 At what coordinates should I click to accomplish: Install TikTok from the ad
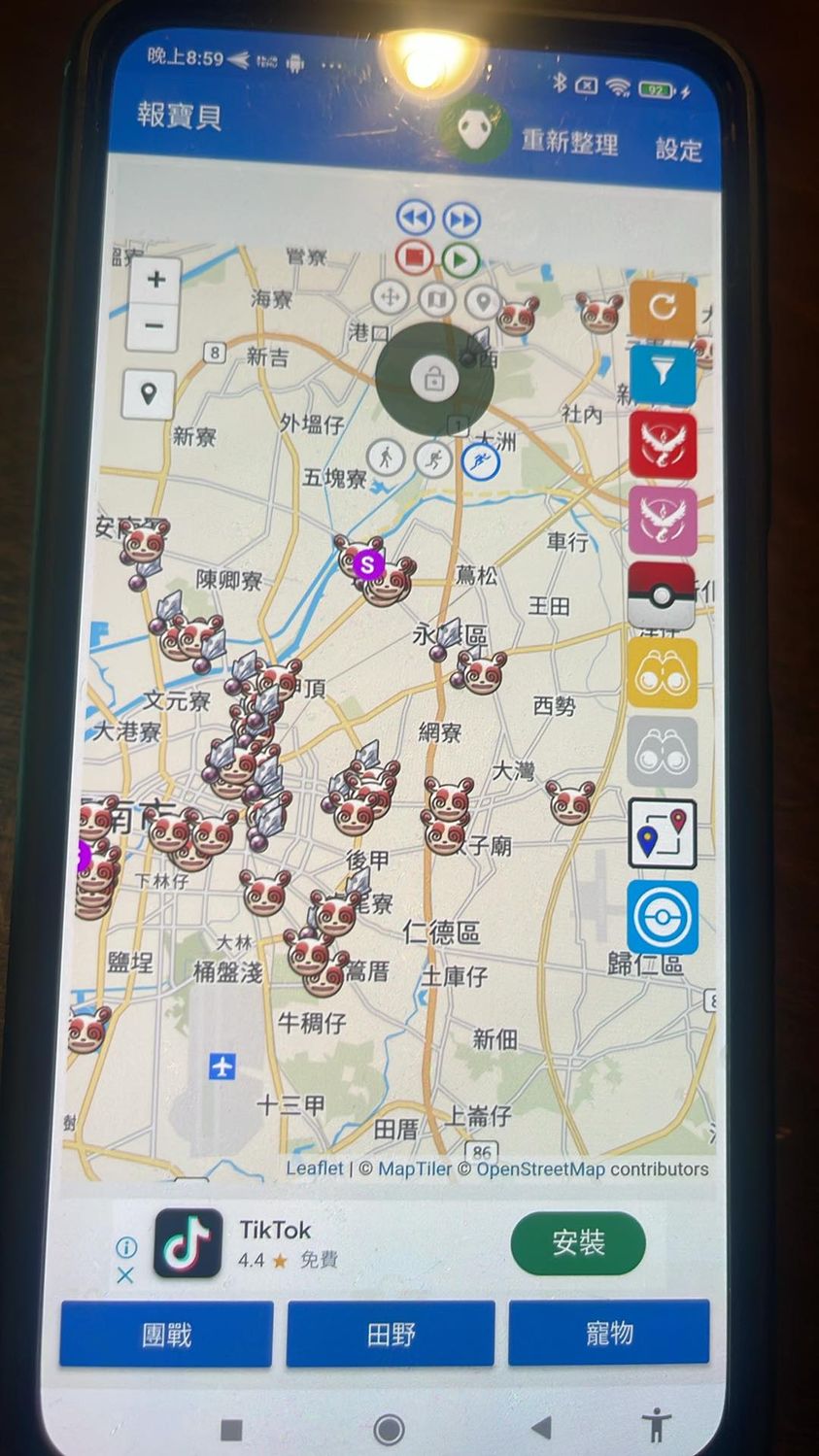tap(578, 1242)
